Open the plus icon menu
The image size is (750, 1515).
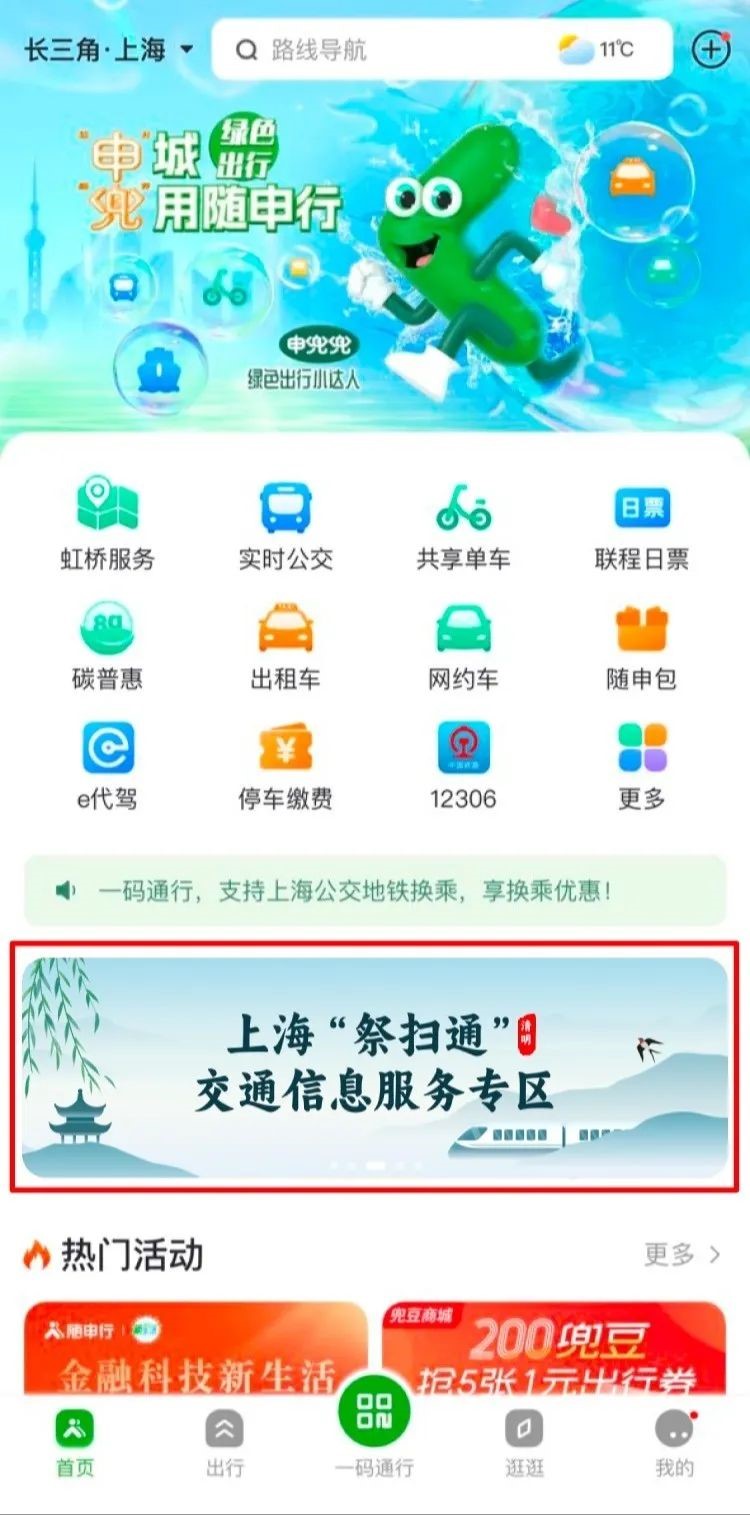tap(711, 49)
